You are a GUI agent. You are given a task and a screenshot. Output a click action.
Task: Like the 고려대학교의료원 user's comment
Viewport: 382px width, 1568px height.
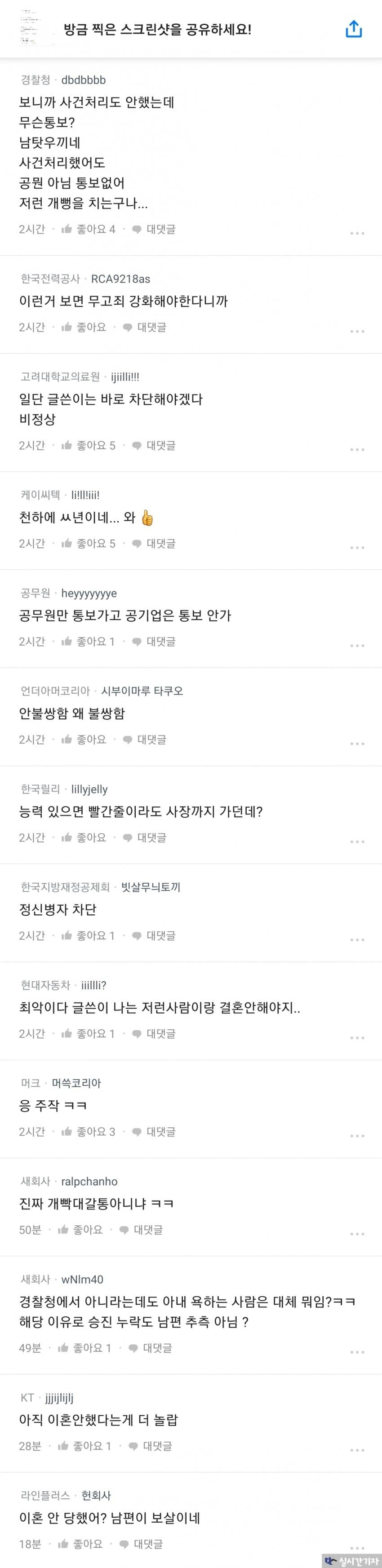[89, 446]
